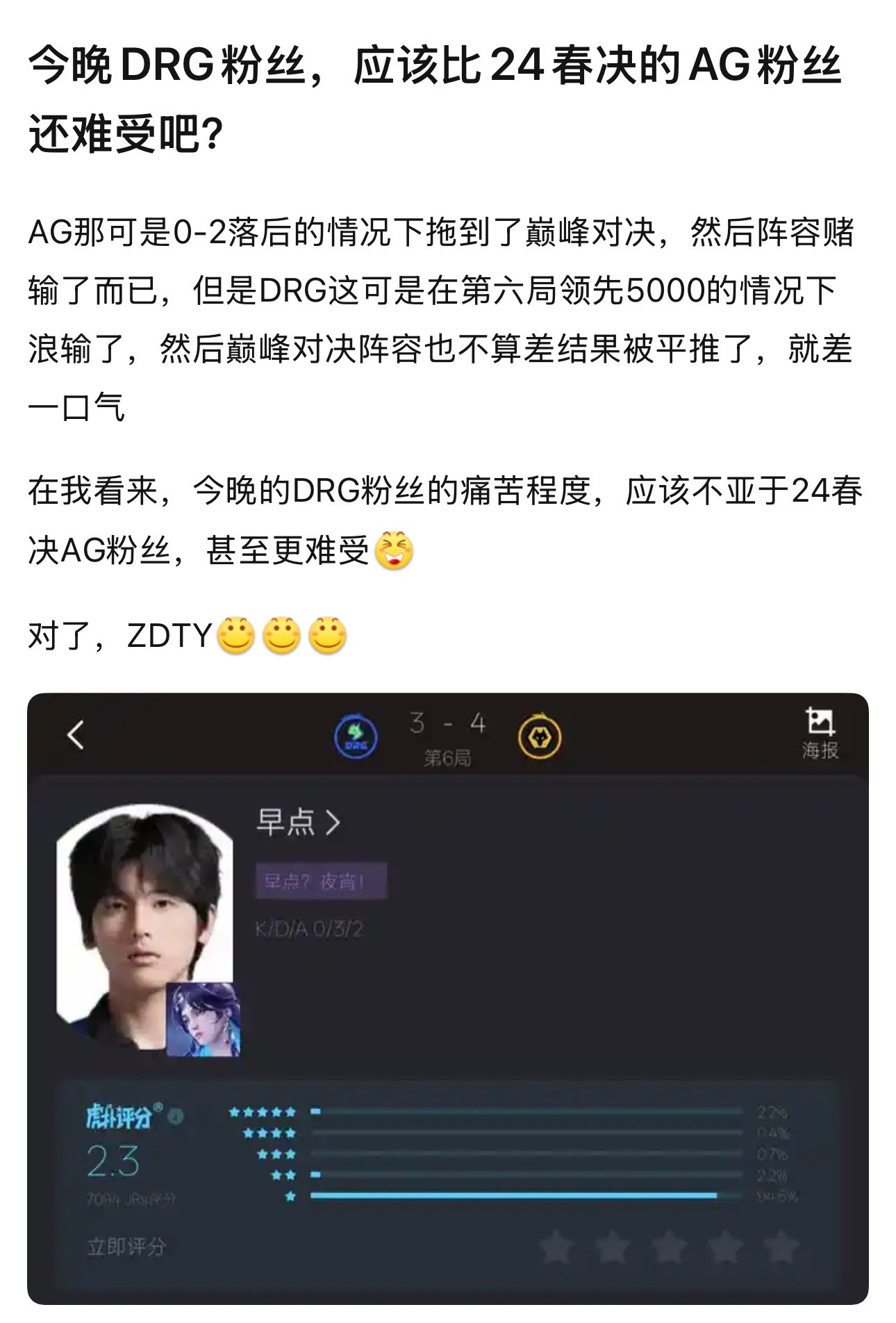Image resolution: width=896 pixels, height=1323 pixels.
Task: Click the 3 - 4 match score
Action: (449, 723)
